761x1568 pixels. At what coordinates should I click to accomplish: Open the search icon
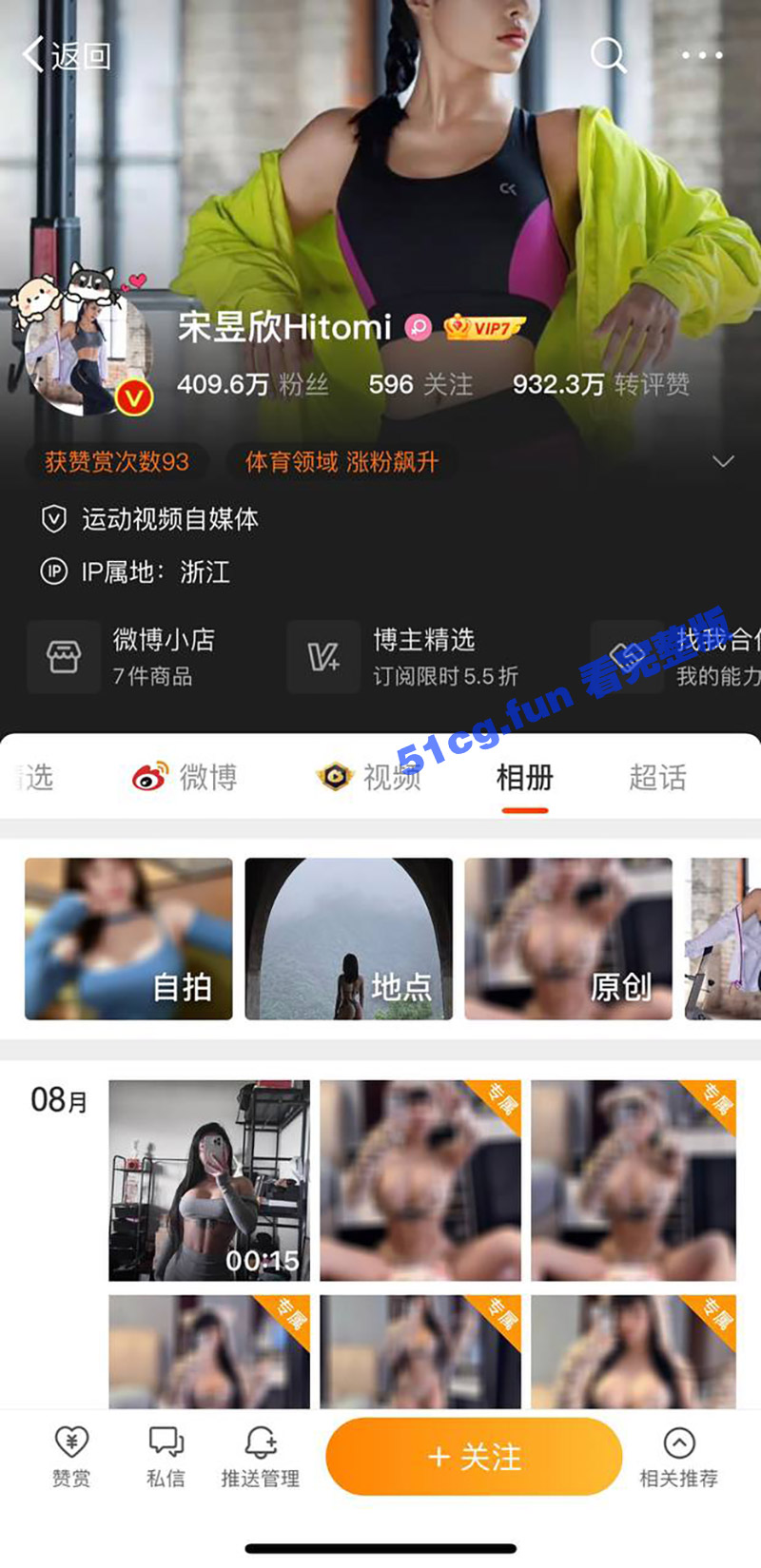point(608,55)
